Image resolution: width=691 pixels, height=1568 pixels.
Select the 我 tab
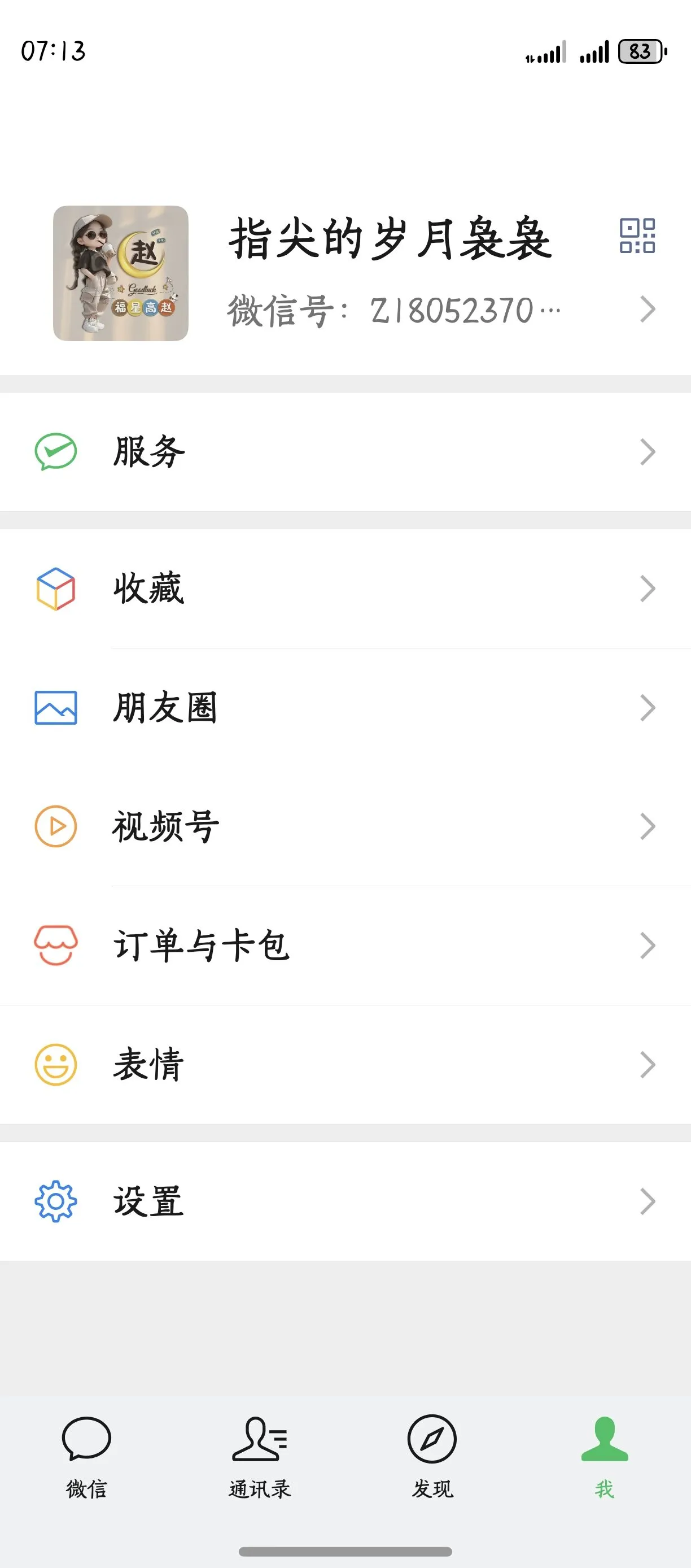(605, 1456)
